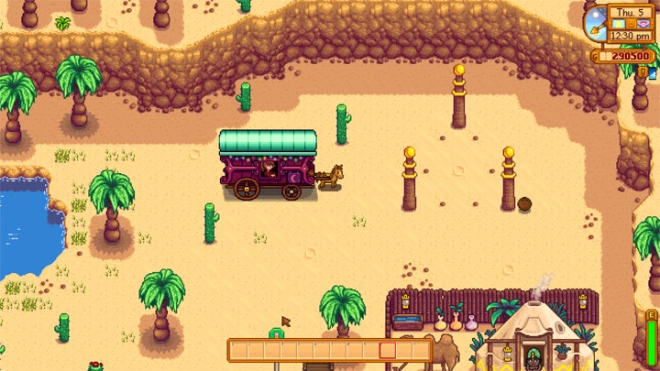The image size is (660, 371).
Task: Select the second inventory toolbar slot
Action: pyautogui.click(x=255, y=350)
